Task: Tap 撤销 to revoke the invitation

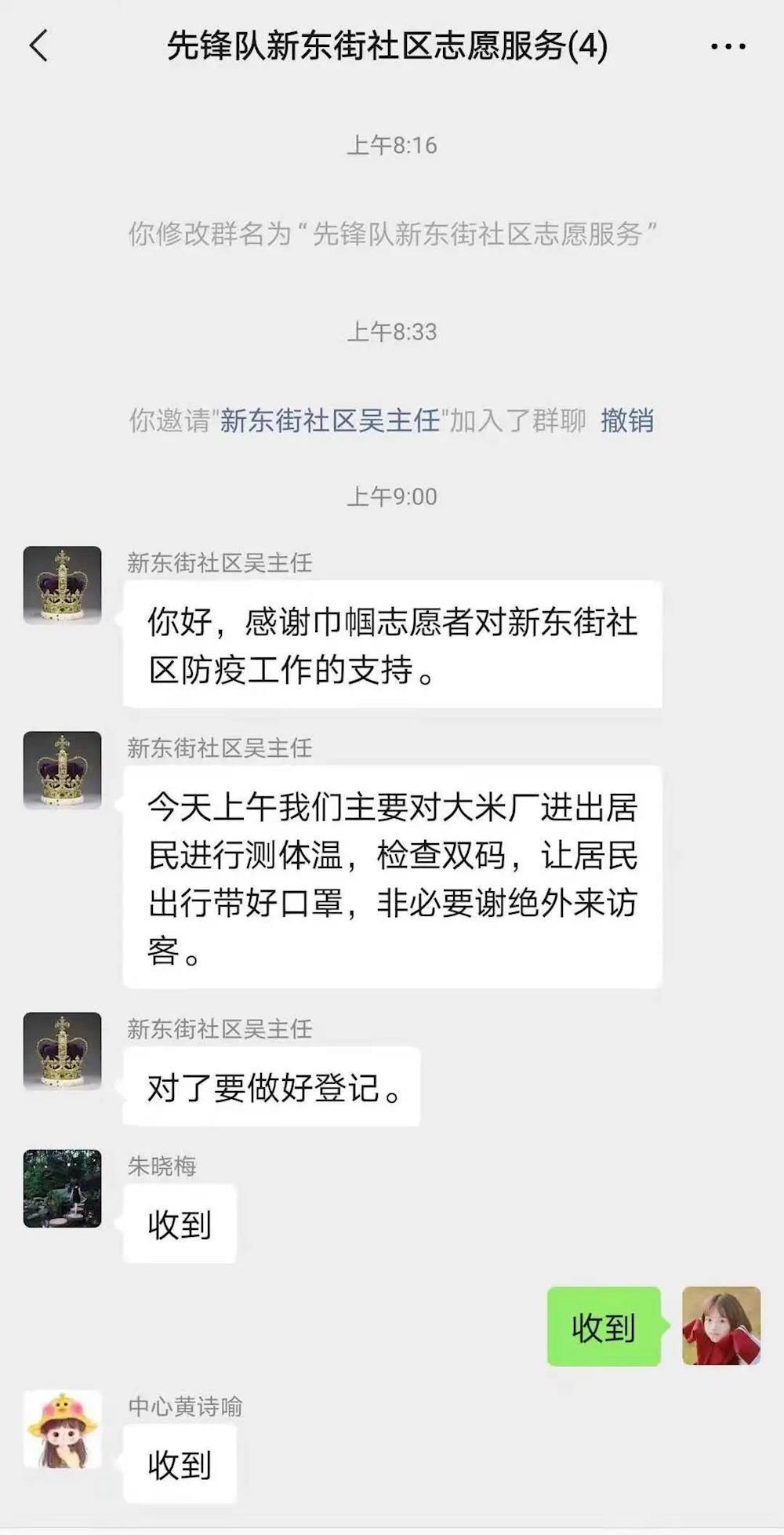Action: (626, 421)
